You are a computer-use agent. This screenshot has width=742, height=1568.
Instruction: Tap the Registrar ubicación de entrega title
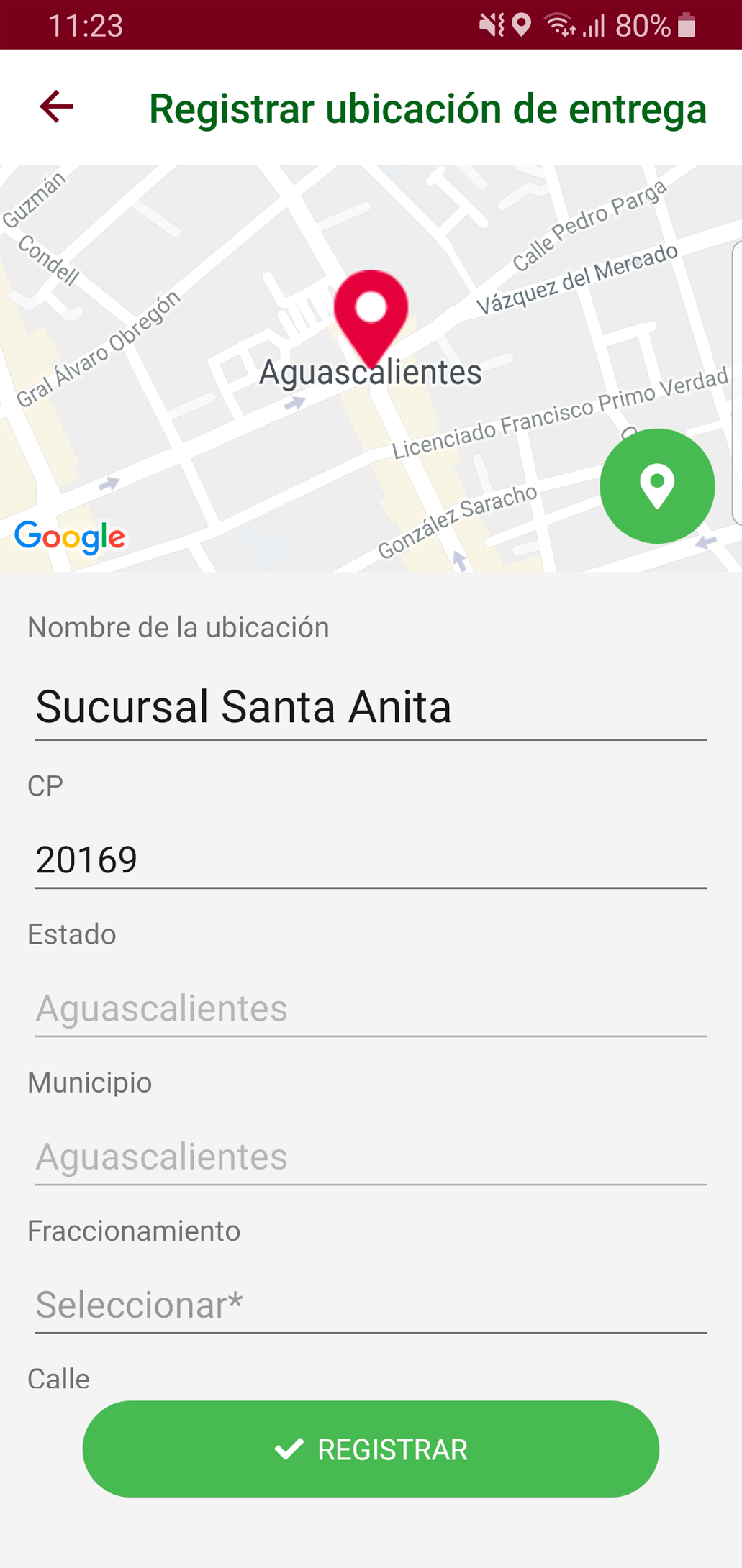[428, 109]
